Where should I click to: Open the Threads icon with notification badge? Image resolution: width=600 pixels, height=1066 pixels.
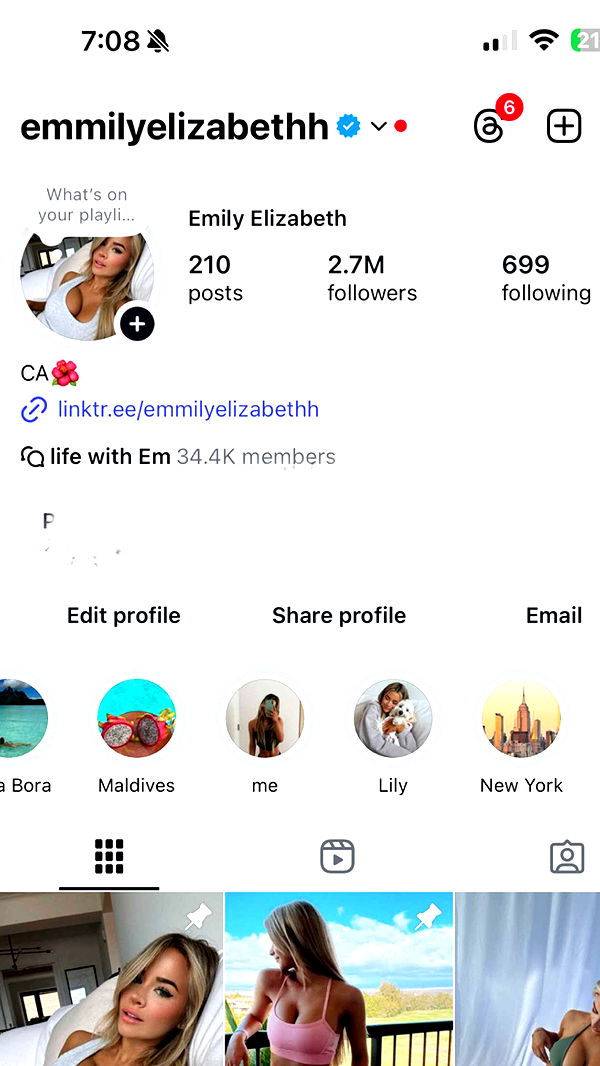click(489, 127)
